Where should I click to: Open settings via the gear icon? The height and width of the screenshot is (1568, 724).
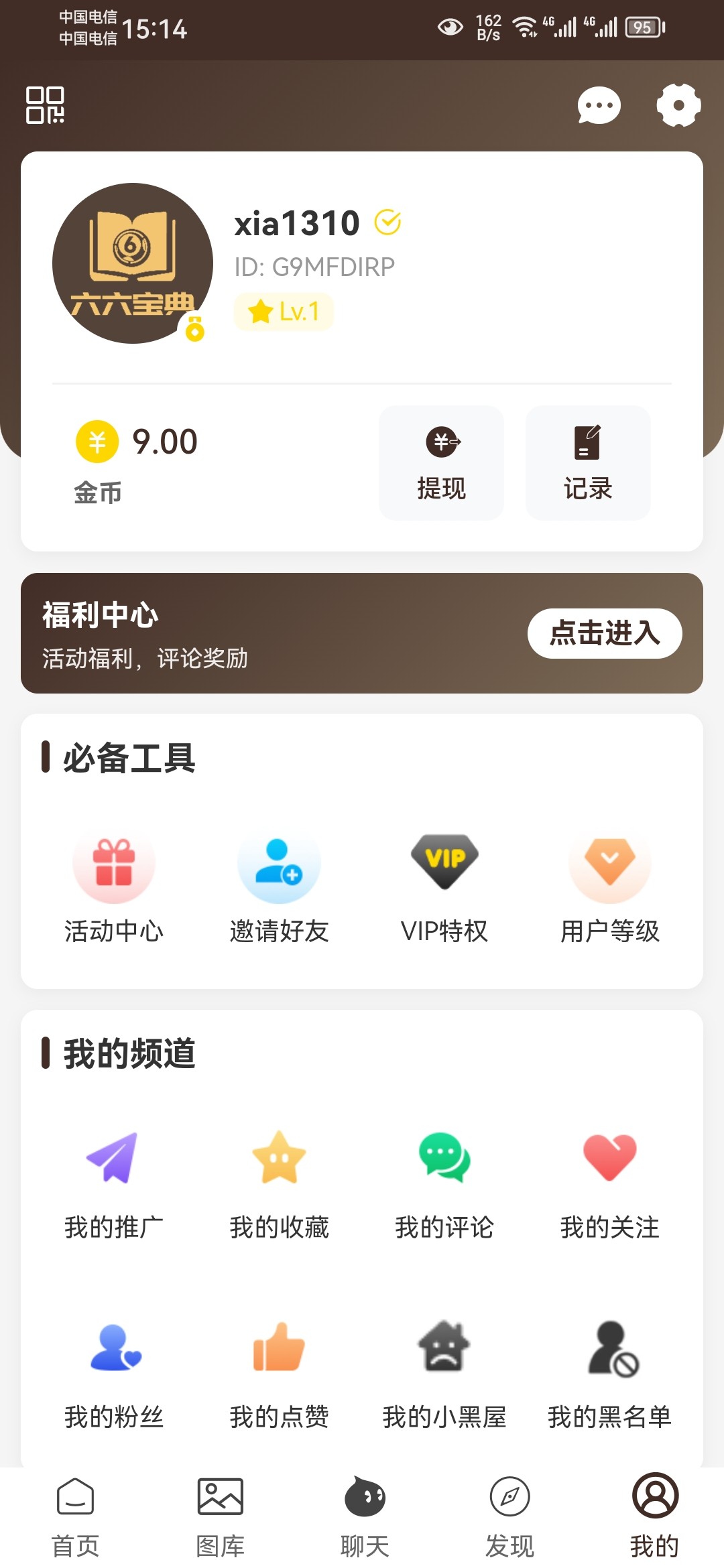(678, 105)
